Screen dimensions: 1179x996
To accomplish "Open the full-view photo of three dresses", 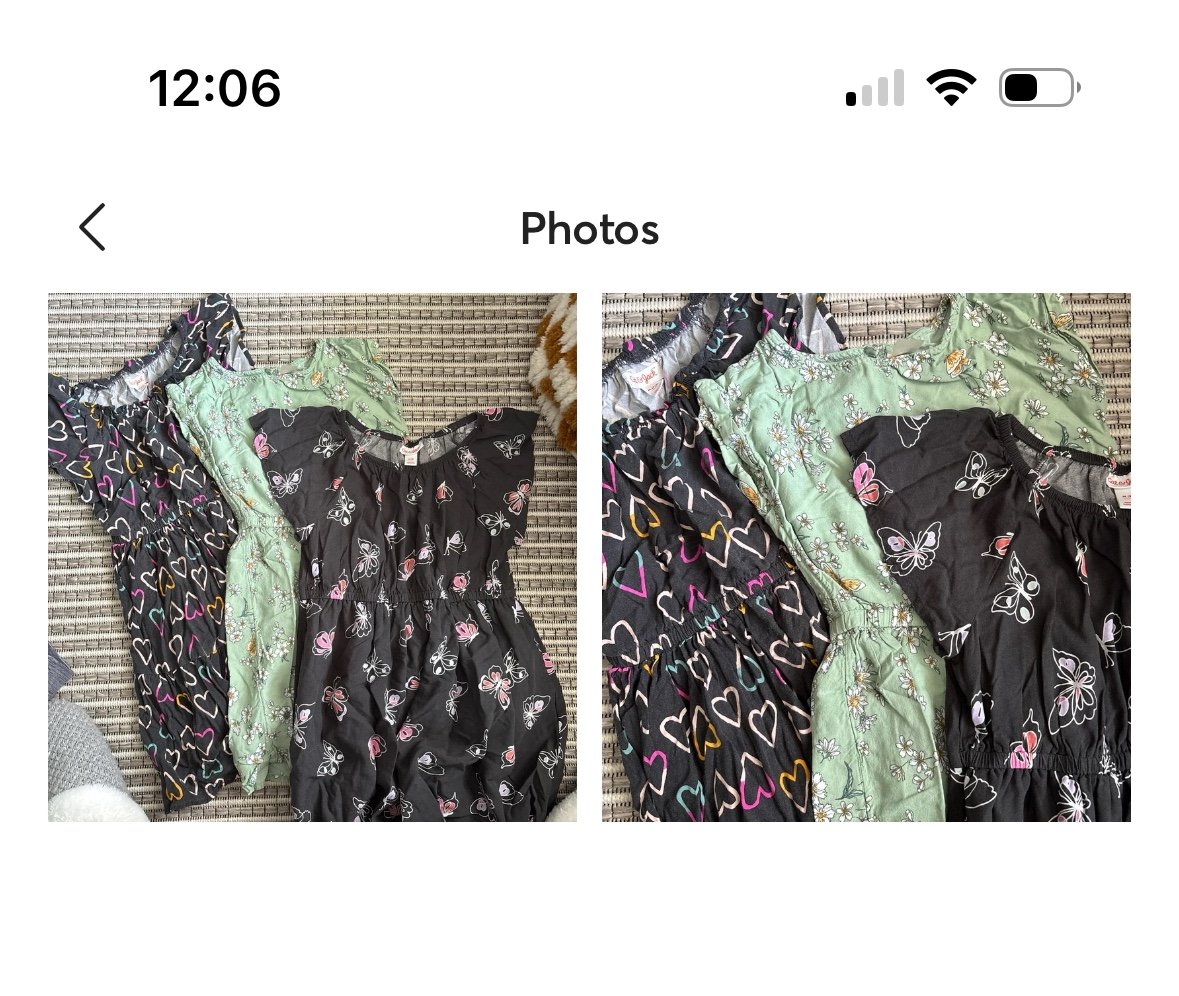I will click(312, 557).
